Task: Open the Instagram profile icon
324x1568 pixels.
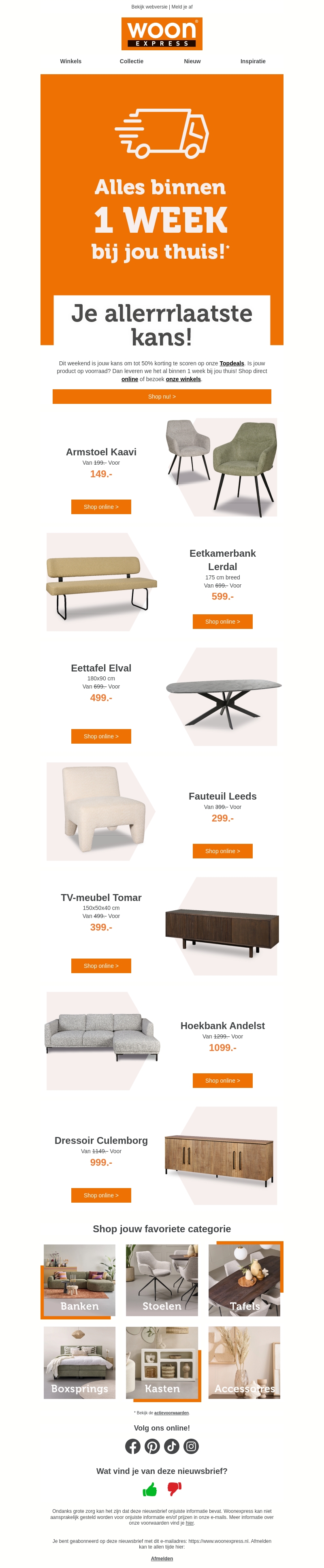Action: [x=191, y=1446]
